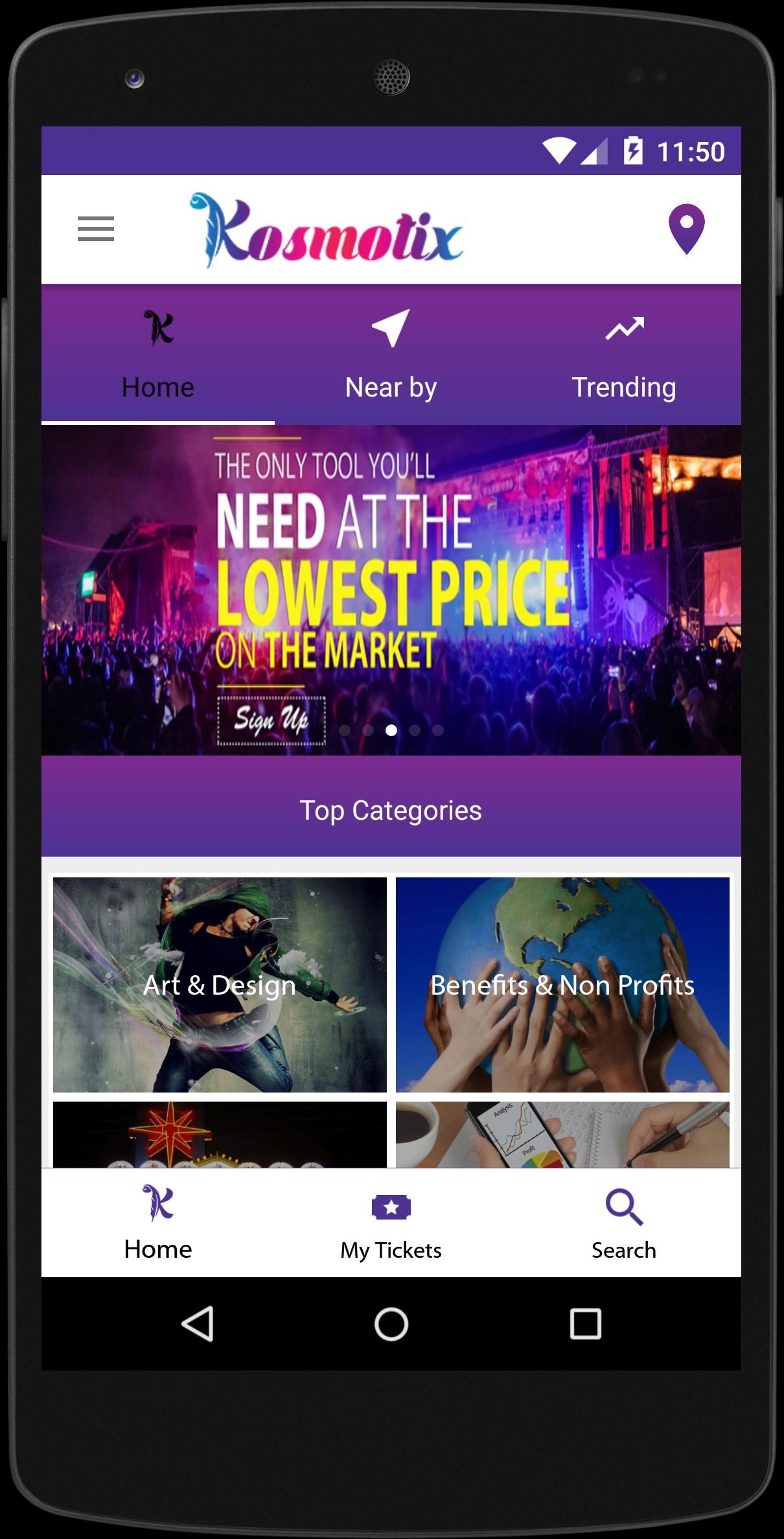Open the Art & Design category

point(220,984)
